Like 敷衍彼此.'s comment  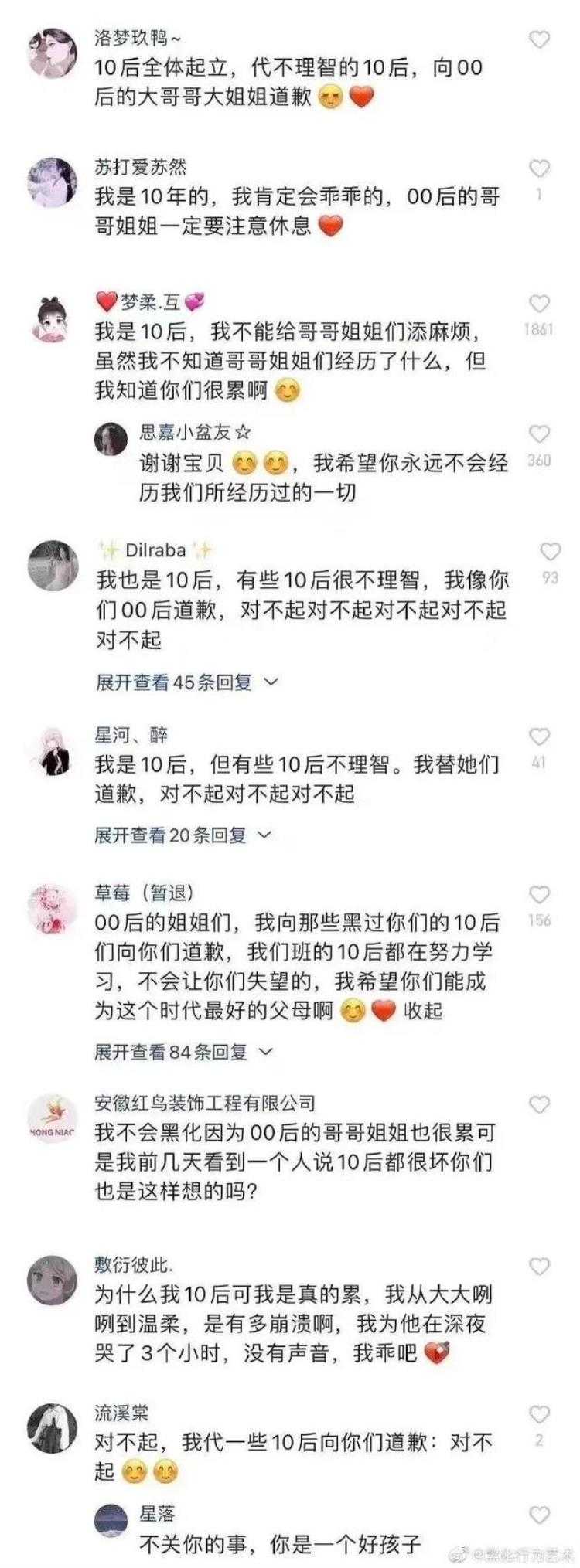point(539,1267)
